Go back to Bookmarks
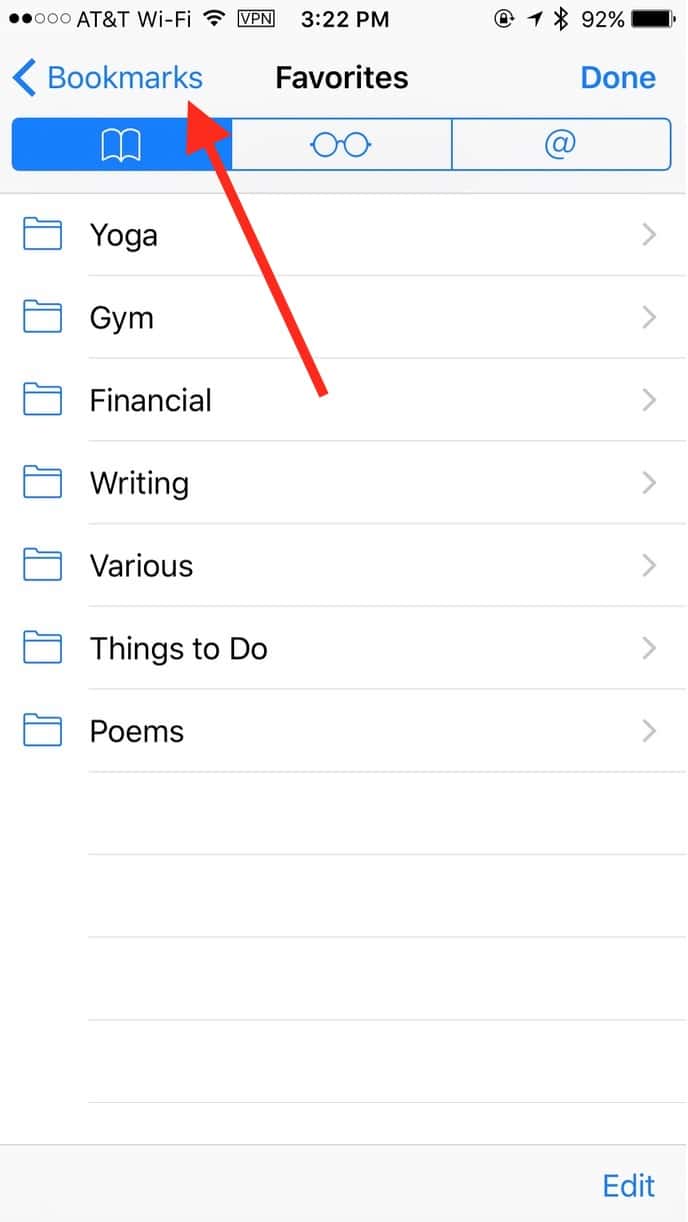The image size is (688, 1222). pos(108,78)
